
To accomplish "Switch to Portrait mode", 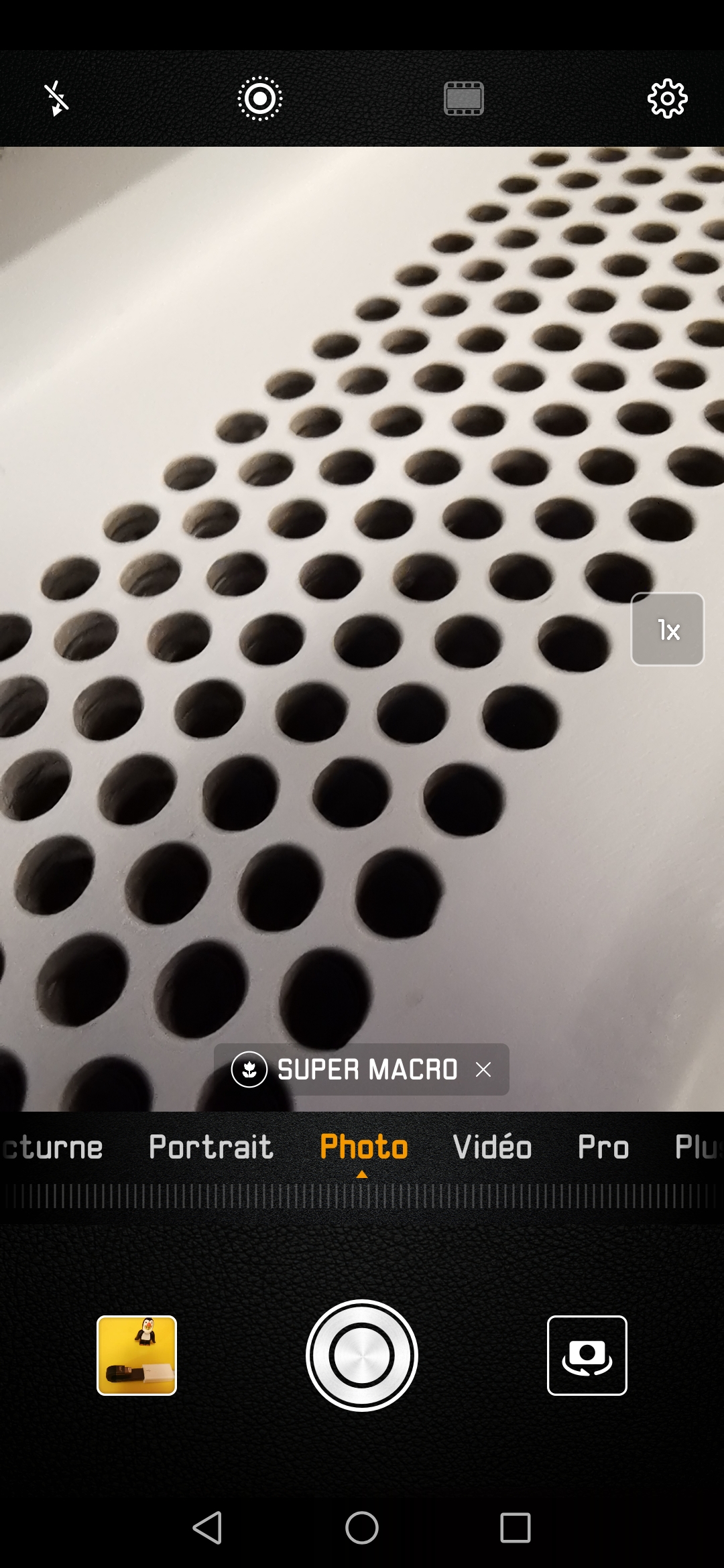I will pyautogui.click(x=211, y=1147).
